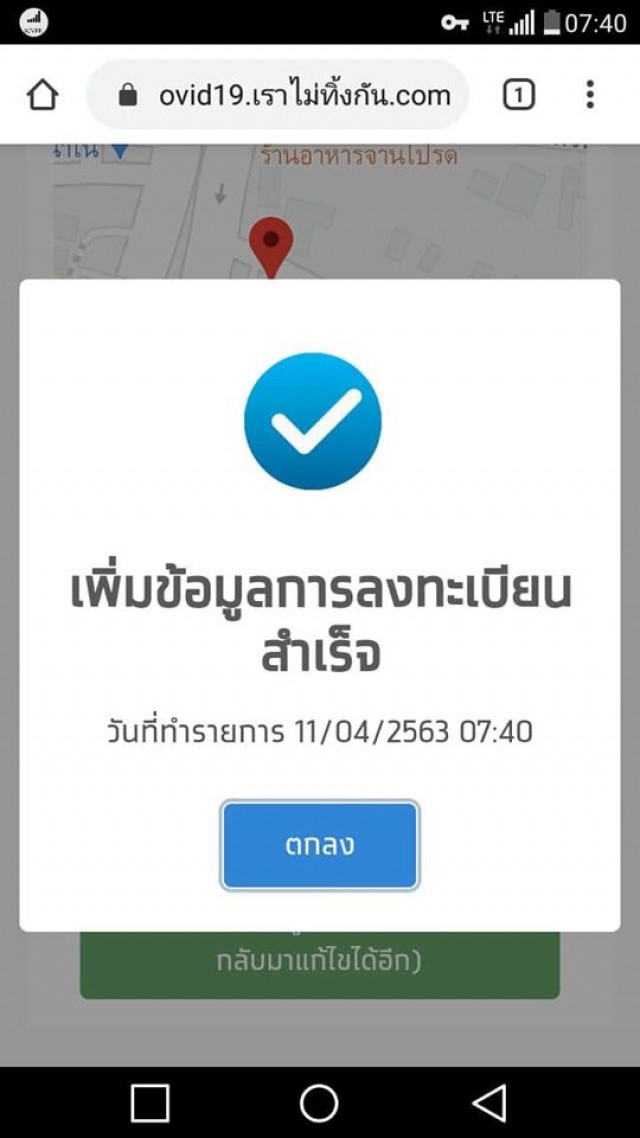640x1138 pixels.
Task: Go back using the system back button
Action: (490, 1103)
